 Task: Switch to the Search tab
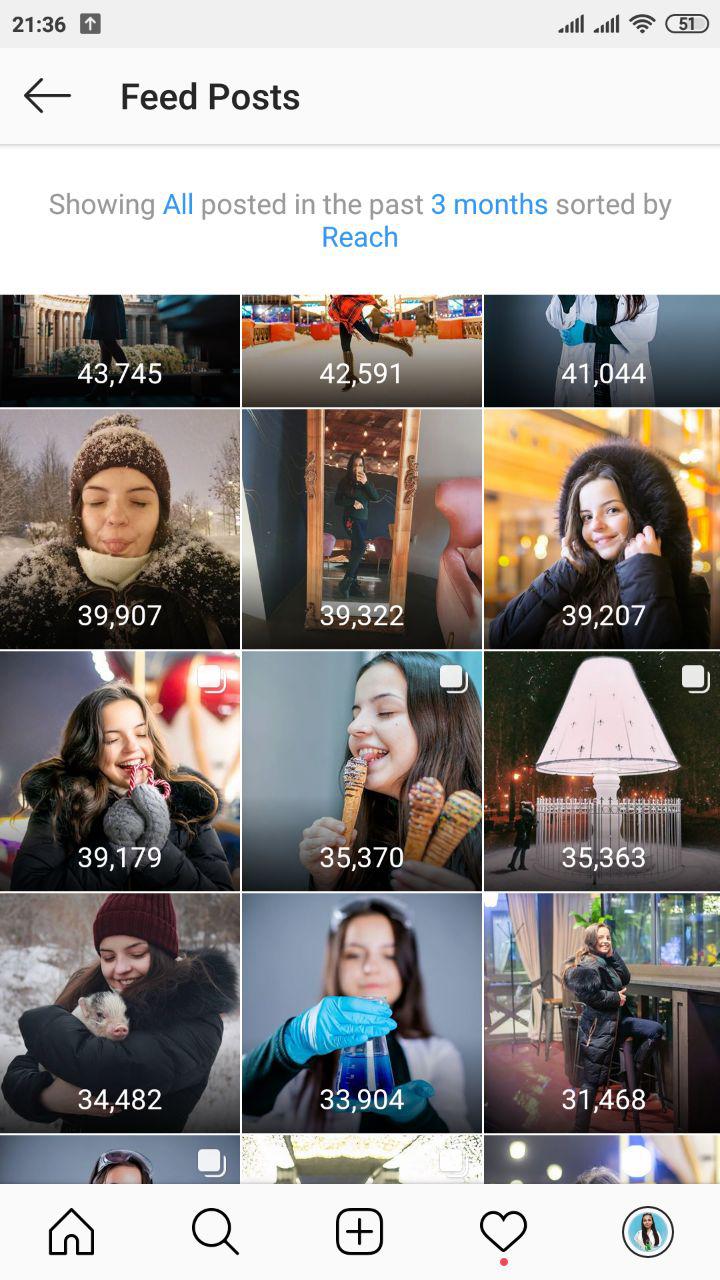[215, 1232]
